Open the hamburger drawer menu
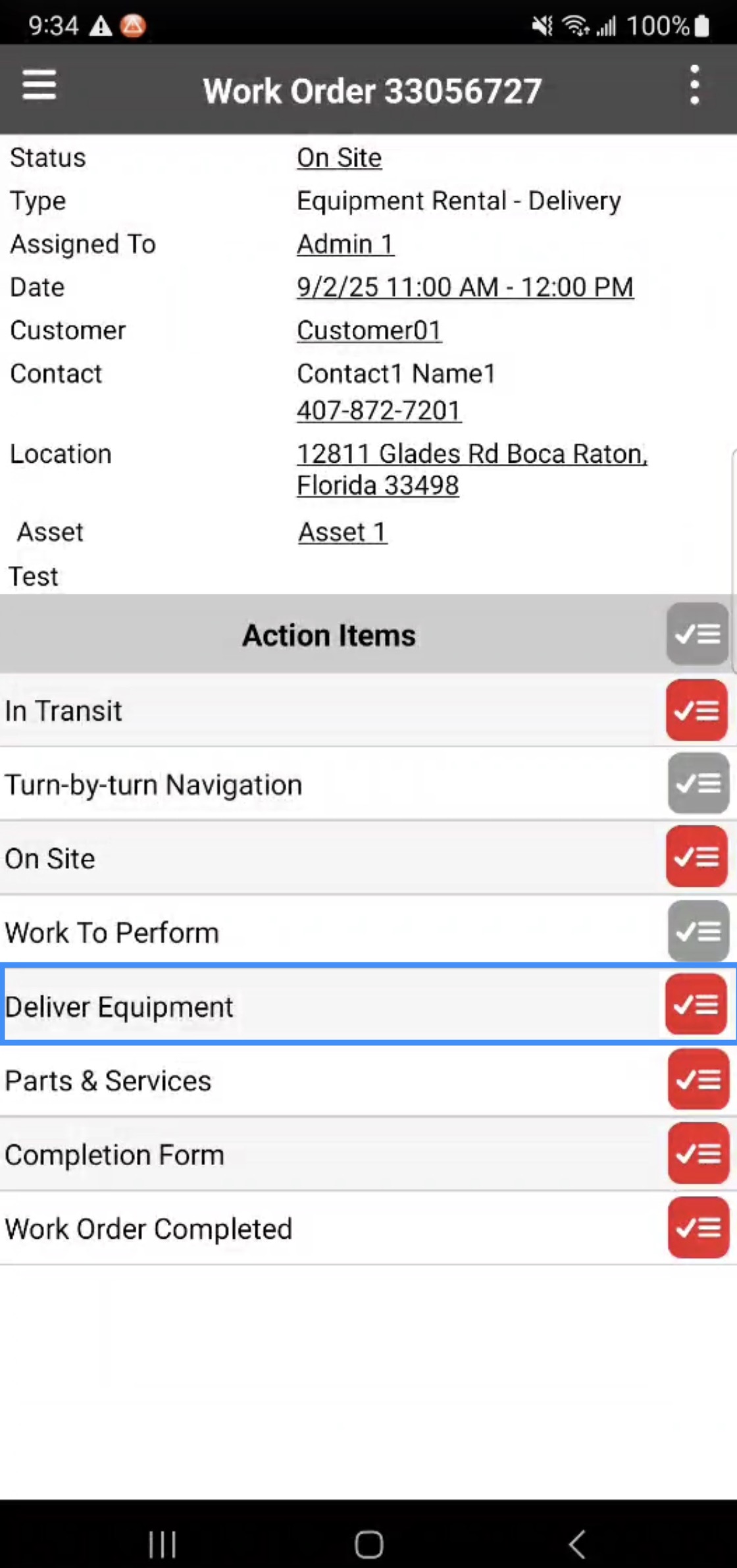737x1568 pixels. coord(39,86)
